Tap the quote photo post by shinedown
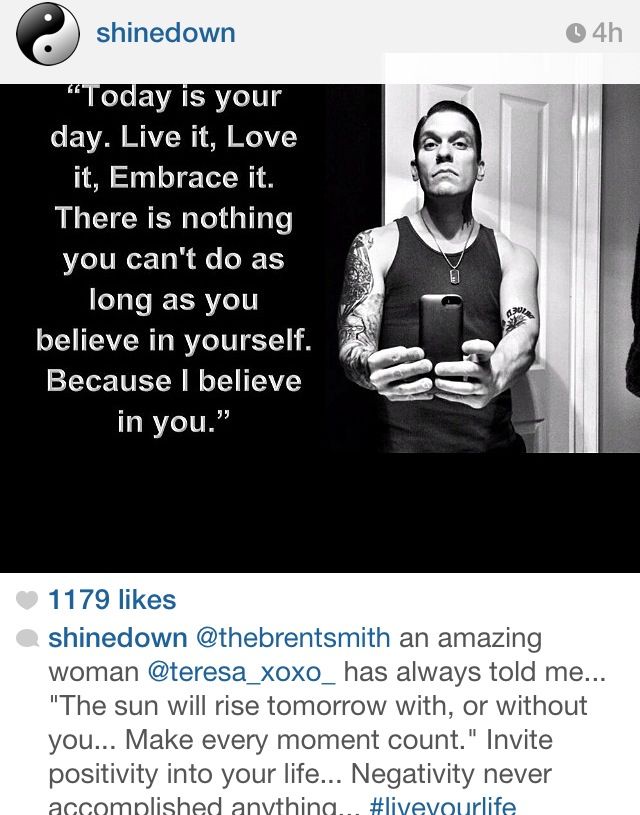Viewport: 640px width, 815px height. click(x=320, y=320)
